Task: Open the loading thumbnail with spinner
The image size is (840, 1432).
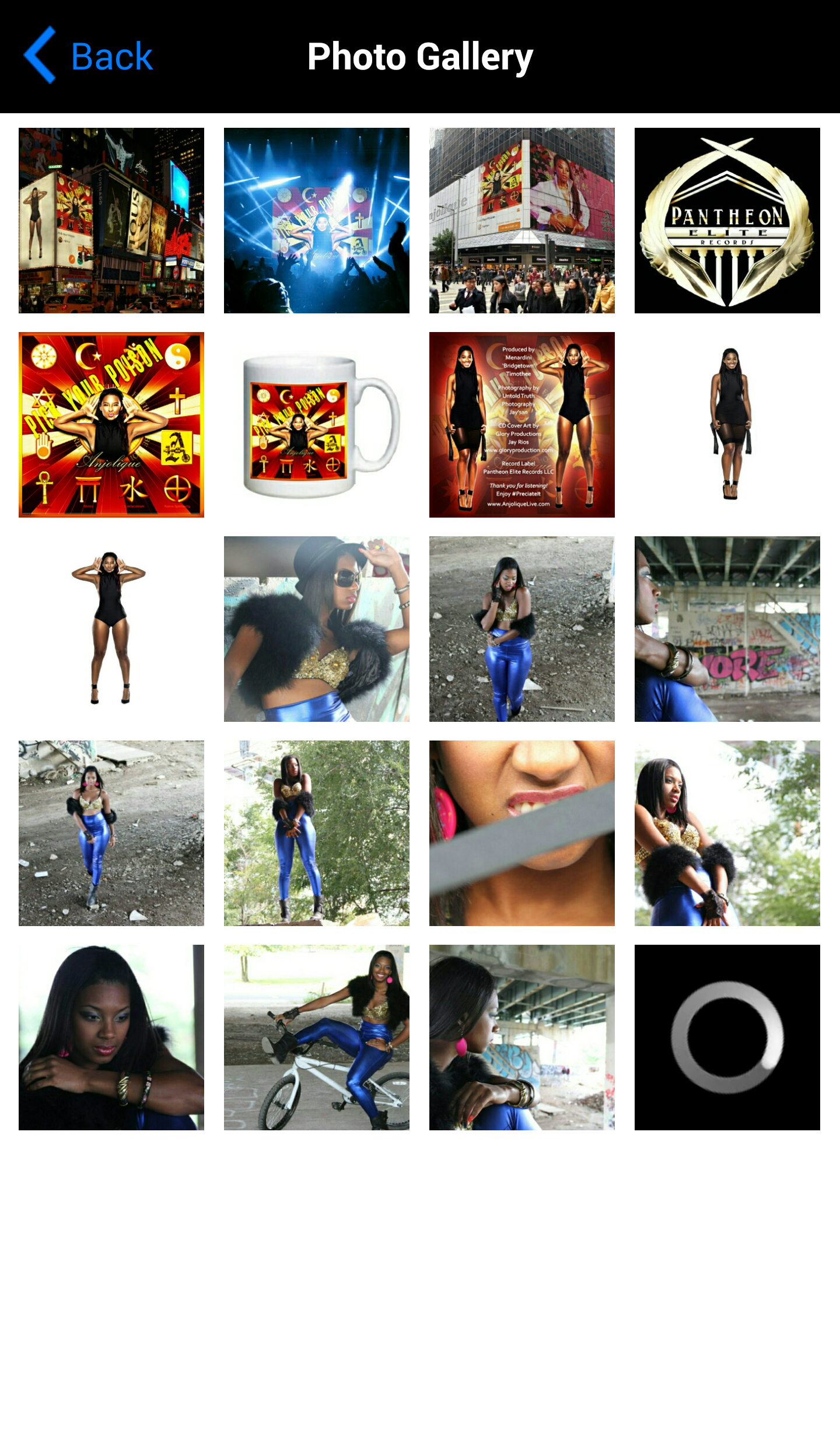Action: click(727, 1038)
